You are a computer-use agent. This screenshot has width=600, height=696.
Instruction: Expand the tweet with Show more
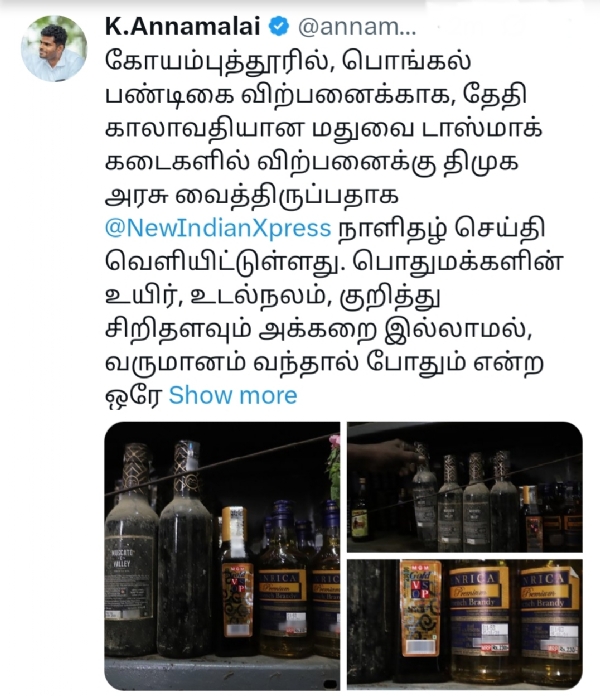pyautogui.click(x=233, y=395)
